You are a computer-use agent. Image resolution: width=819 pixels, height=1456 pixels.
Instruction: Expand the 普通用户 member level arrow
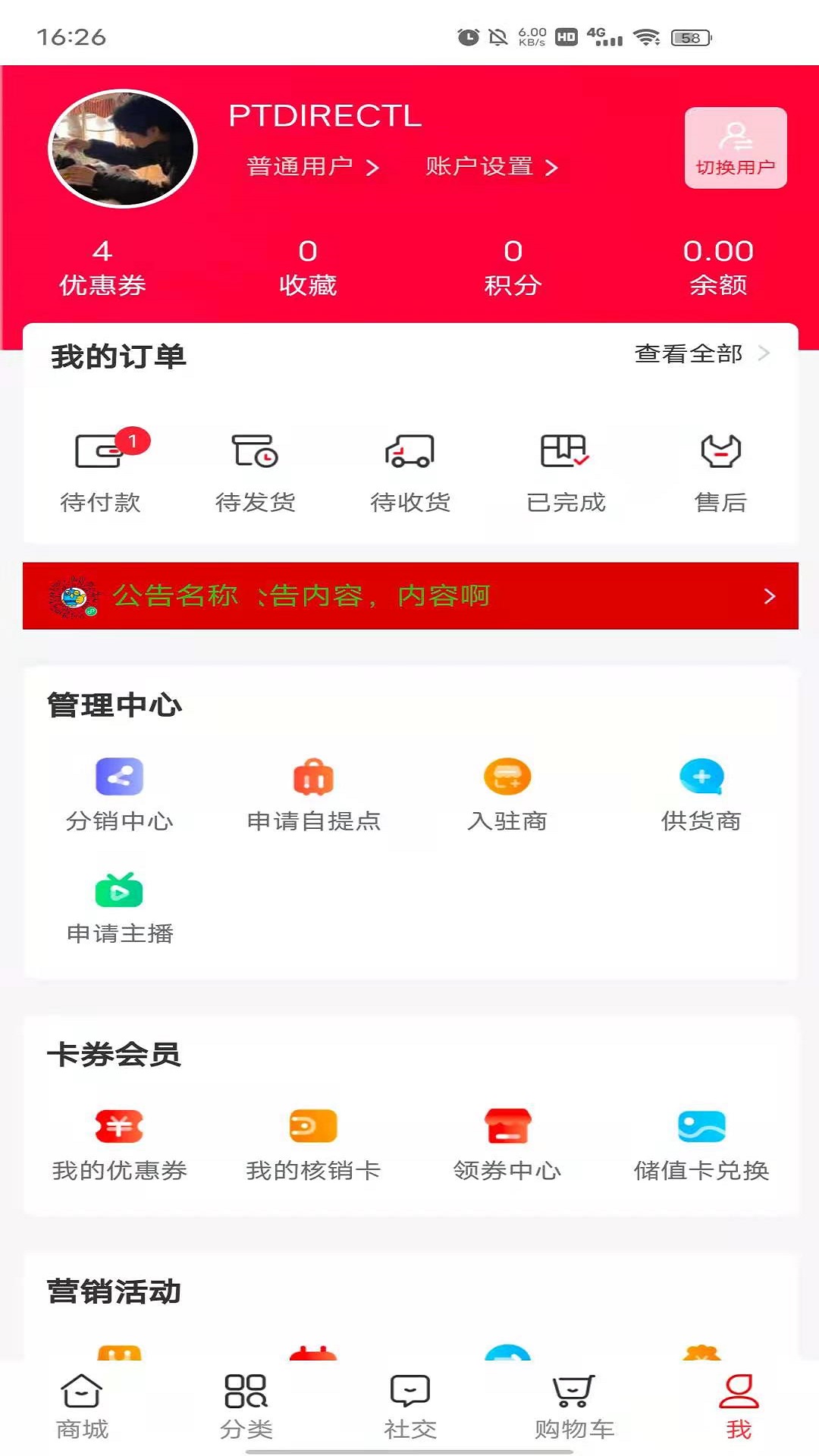373,168
